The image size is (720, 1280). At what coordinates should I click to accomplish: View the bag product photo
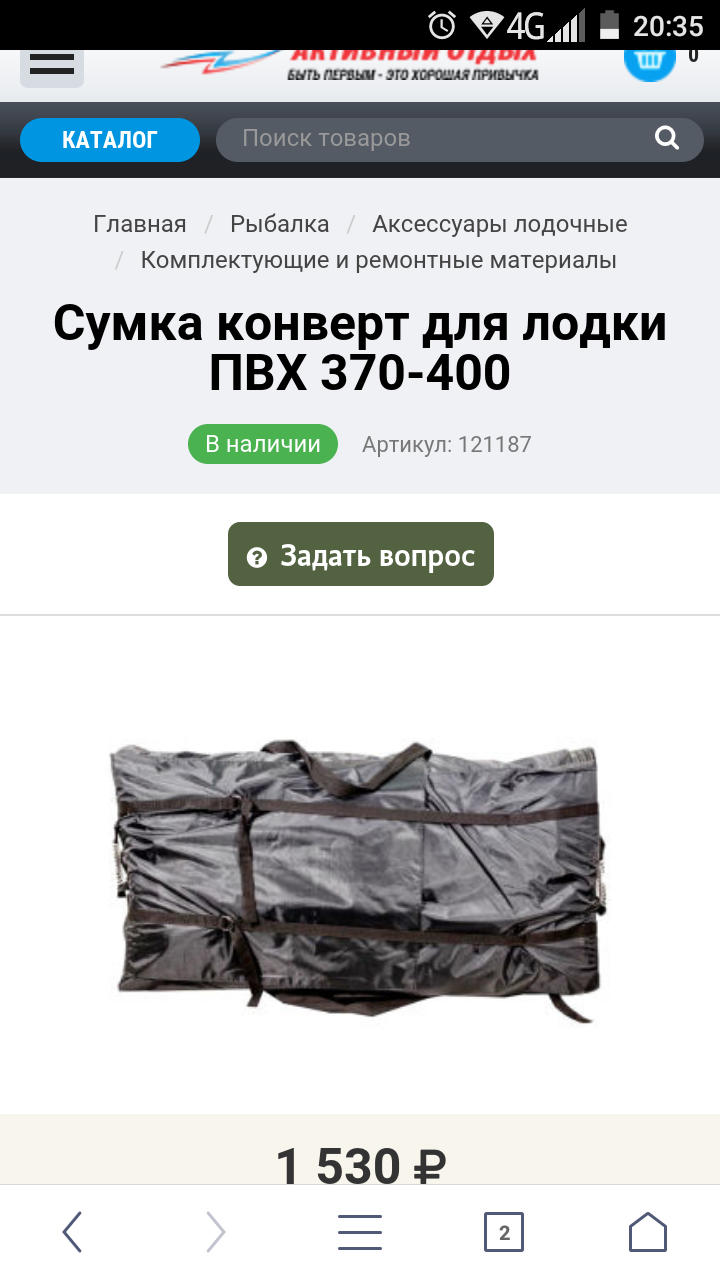[357, 878]
